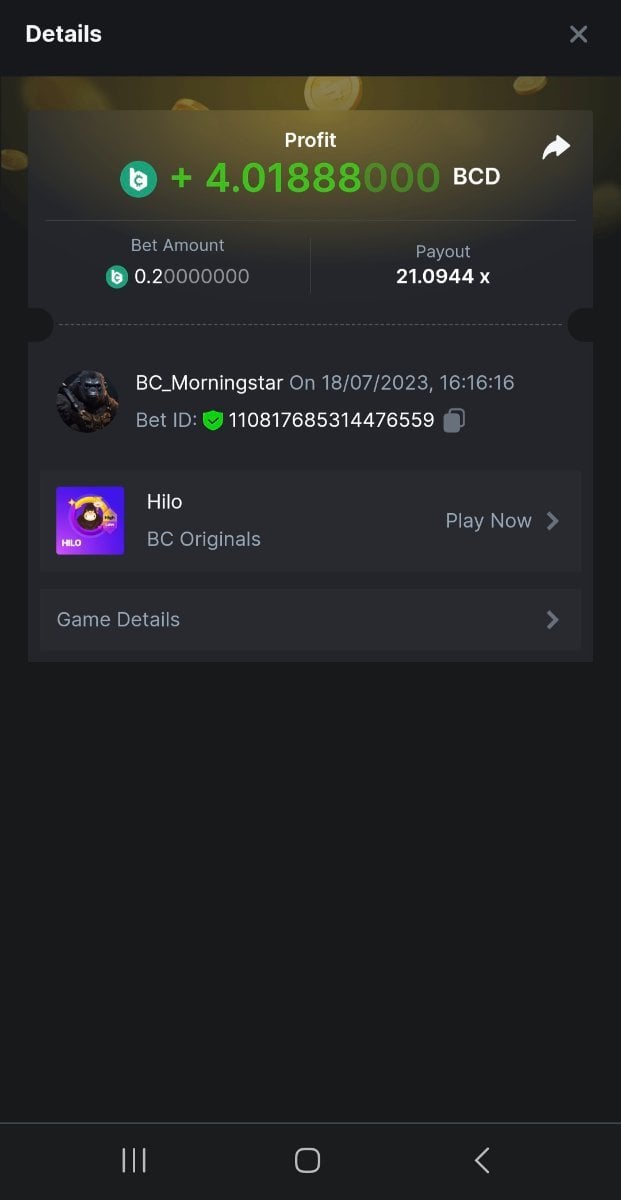Open Hilo via Play Now
621x1200 pixels.
point(501,521)
